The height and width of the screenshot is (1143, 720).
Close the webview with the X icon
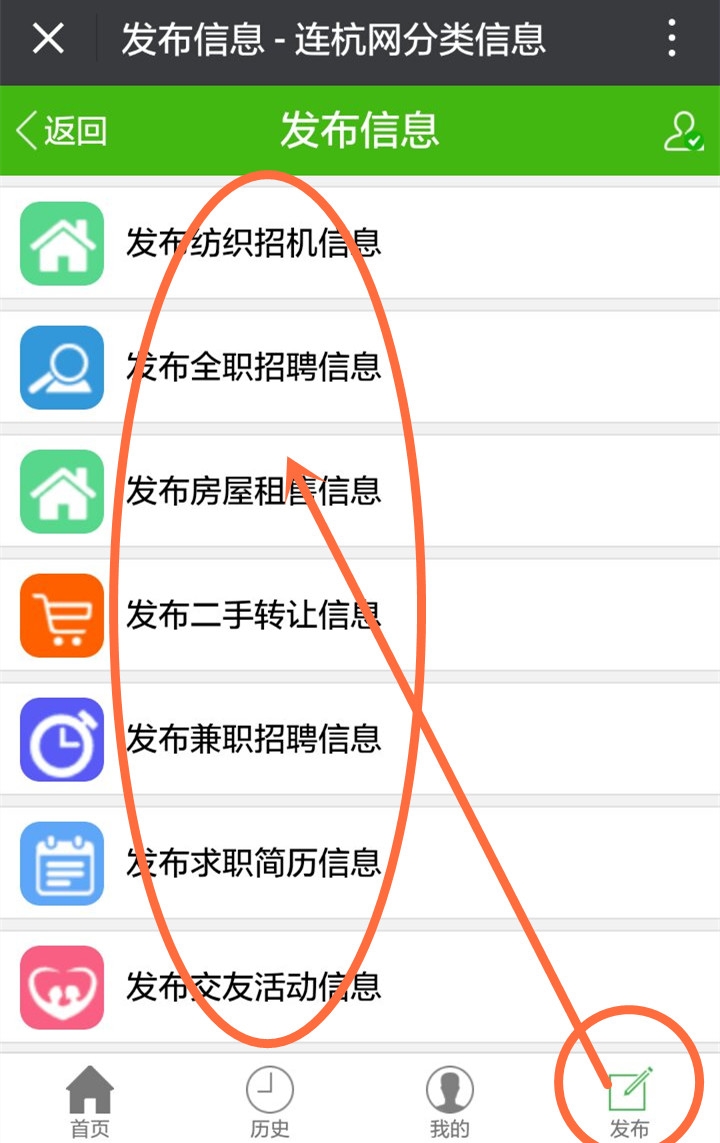coord(48,40)
